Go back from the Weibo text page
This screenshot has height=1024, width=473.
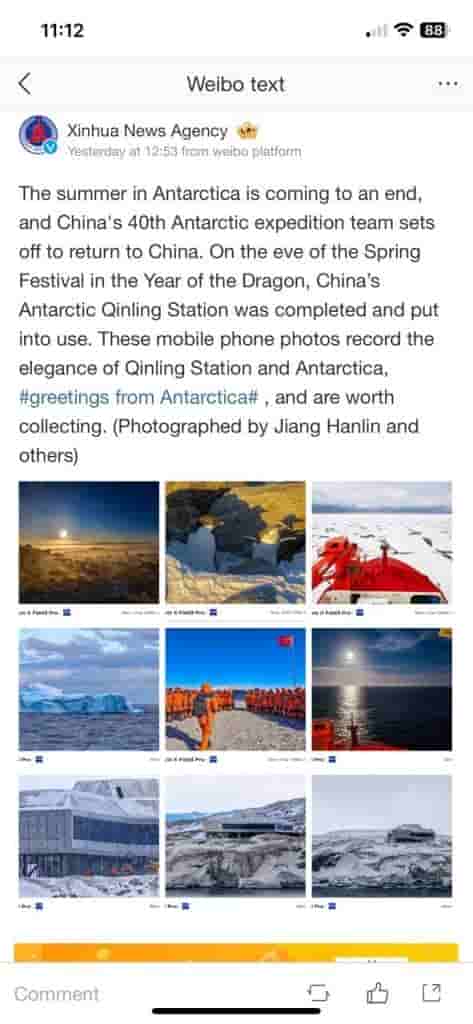click(x=25, y=84)
